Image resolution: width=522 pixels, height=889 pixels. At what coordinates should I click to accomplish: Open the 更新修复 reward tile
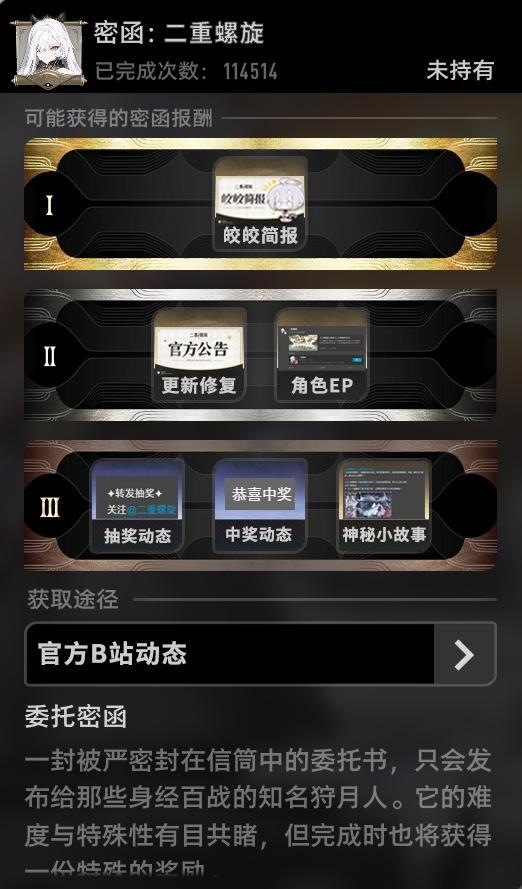[199, 355]
